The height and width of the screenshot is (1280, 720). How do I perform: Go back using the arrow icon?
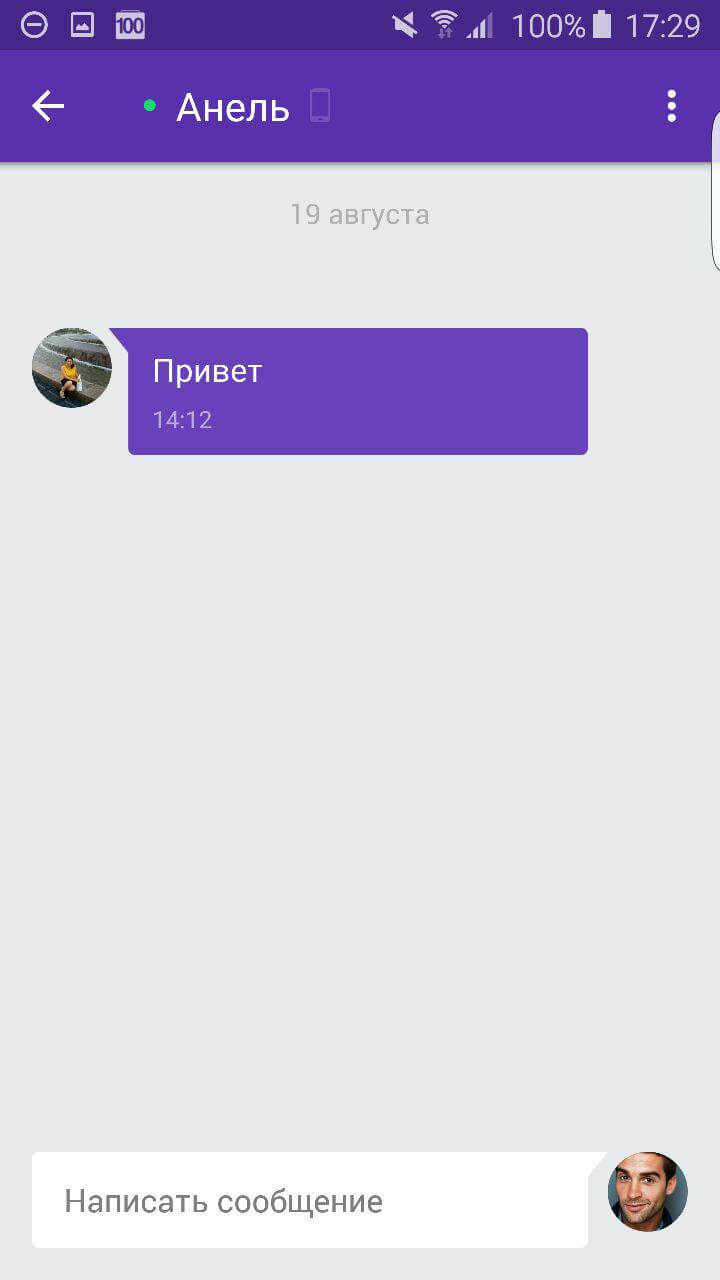click(x=48, y=106)
